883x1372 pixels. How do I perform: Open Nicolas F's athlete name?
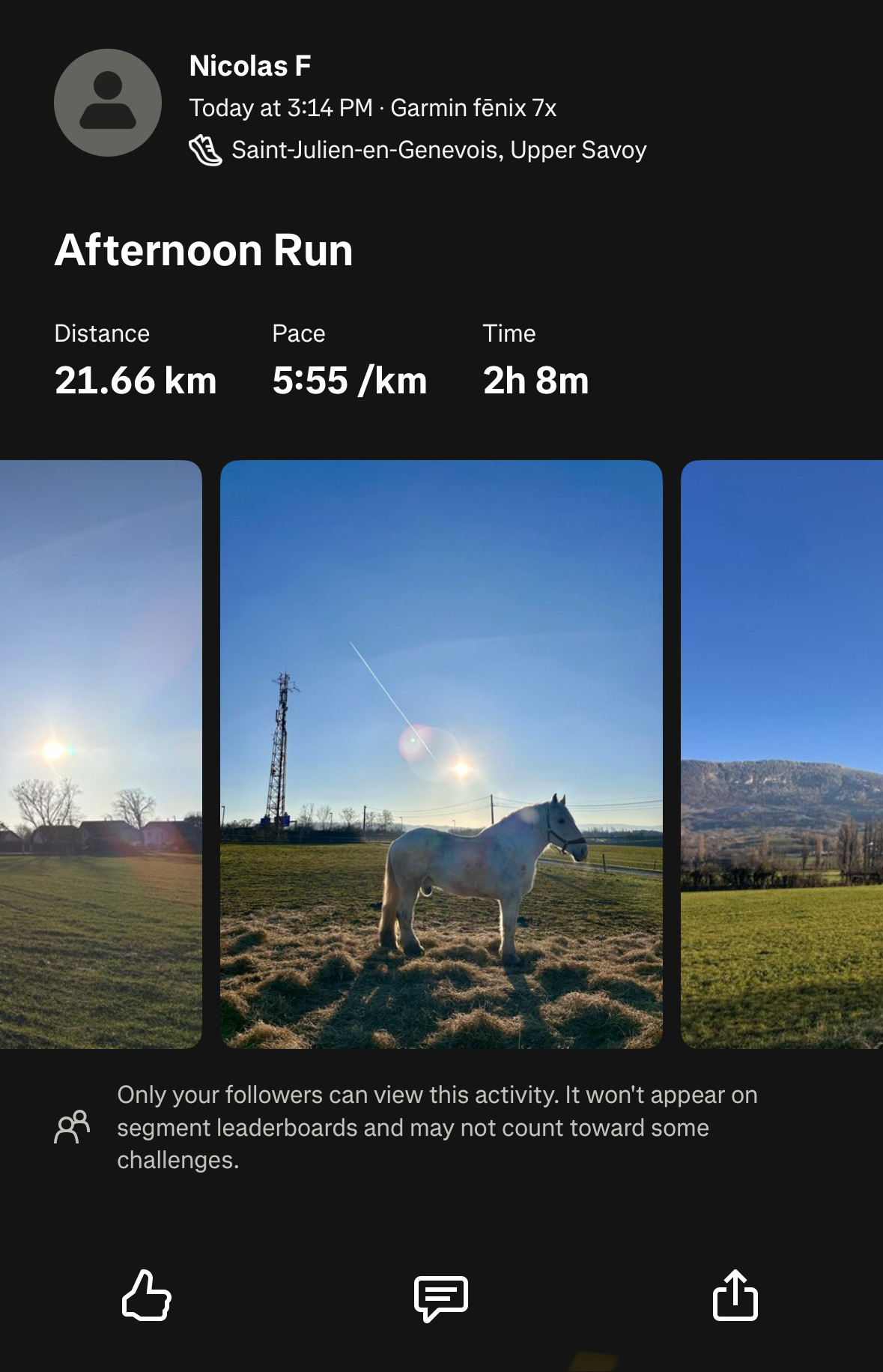(250, 66)
